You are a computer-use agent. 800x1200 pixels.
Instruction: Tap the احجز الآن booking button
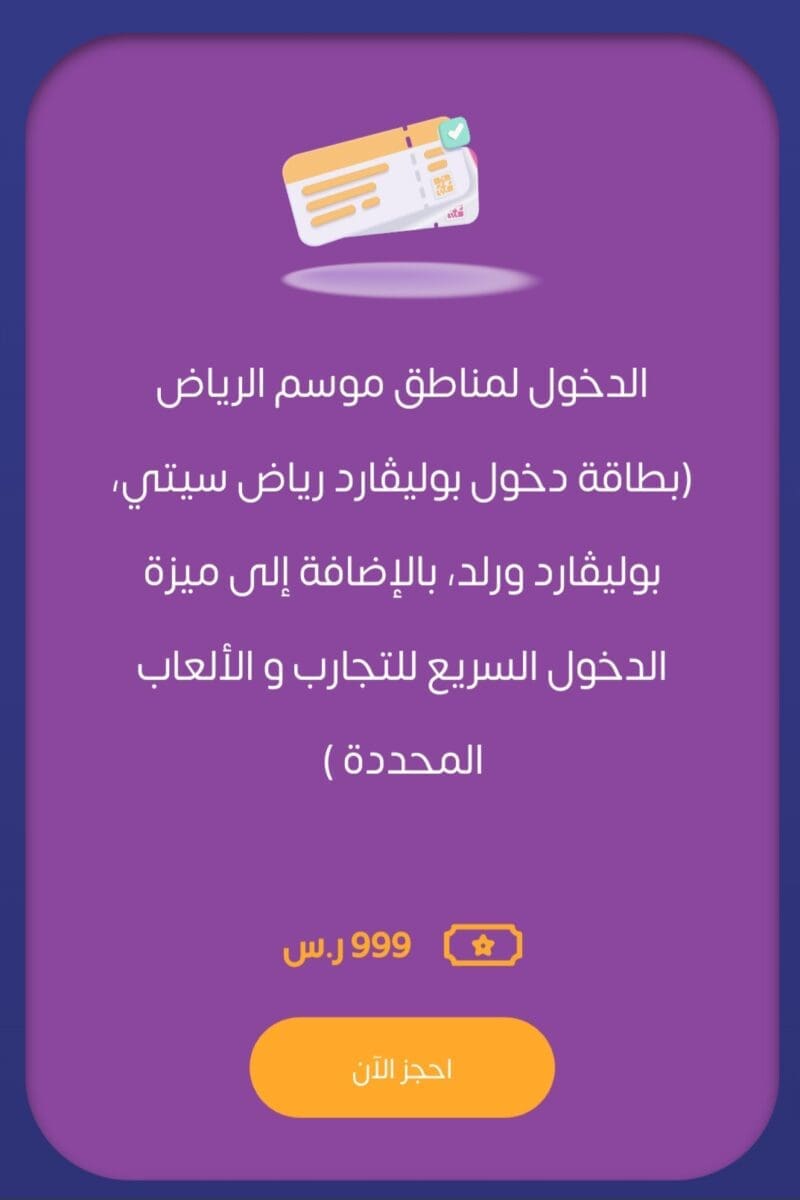point(401,1067)
